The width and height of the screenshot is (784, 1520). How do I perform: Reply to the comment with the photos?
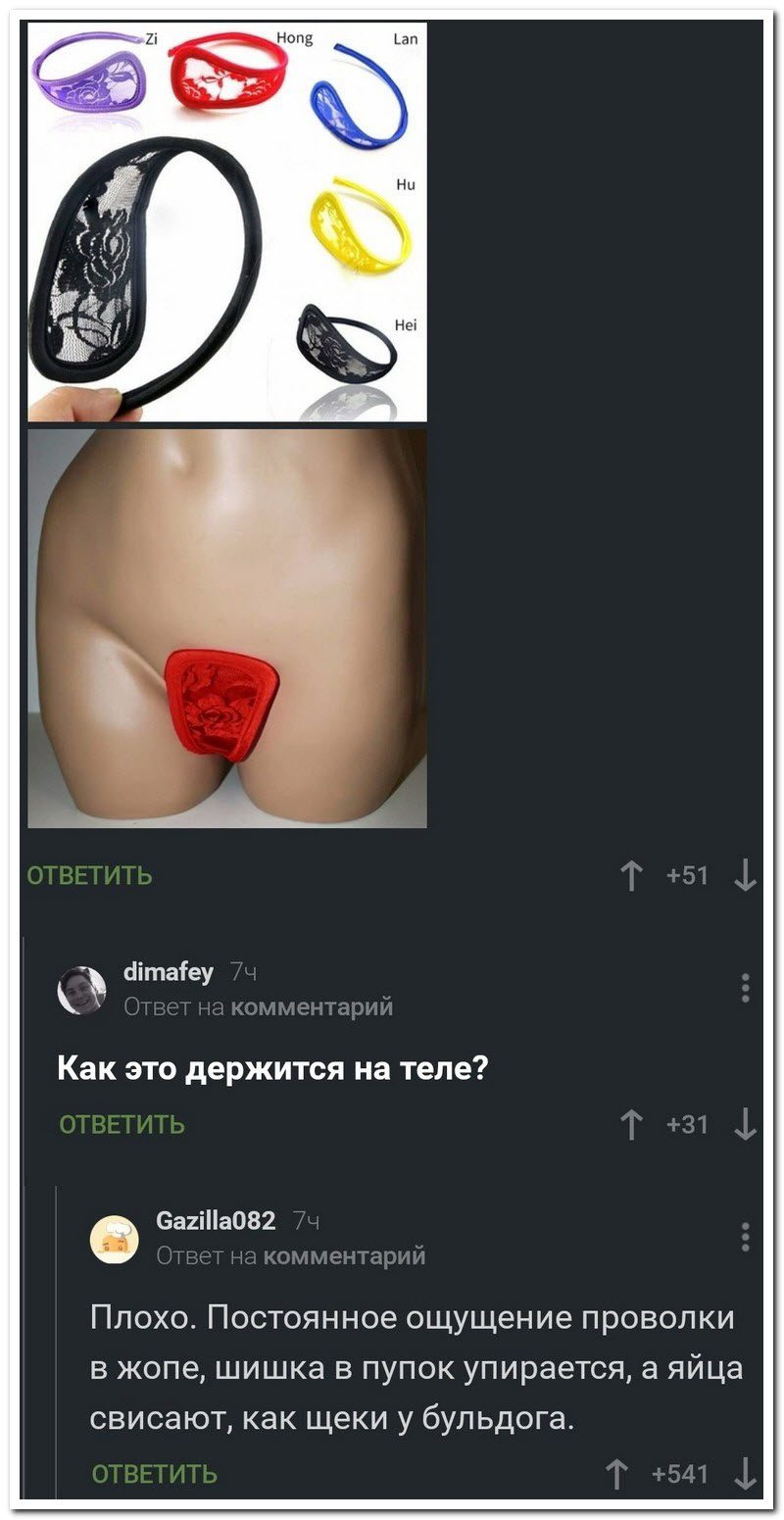pyautogui.click(x=89, y=875)
